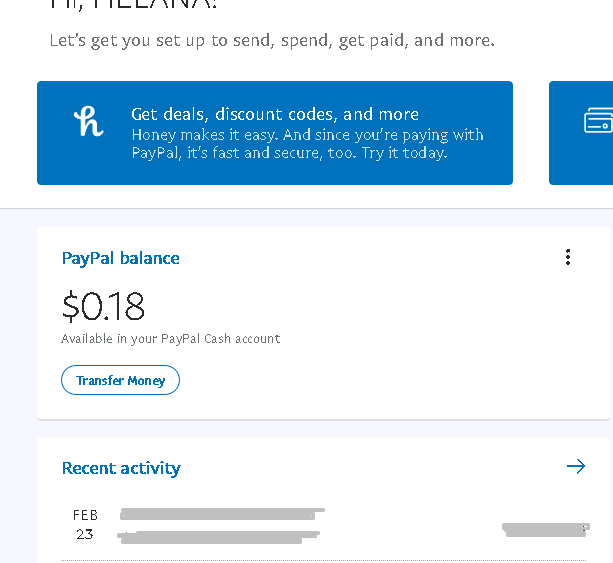Tap the Transfer Money button
The height and width of the screenshot is (563, 613).
pyautogui.click(x=120, y=381)
